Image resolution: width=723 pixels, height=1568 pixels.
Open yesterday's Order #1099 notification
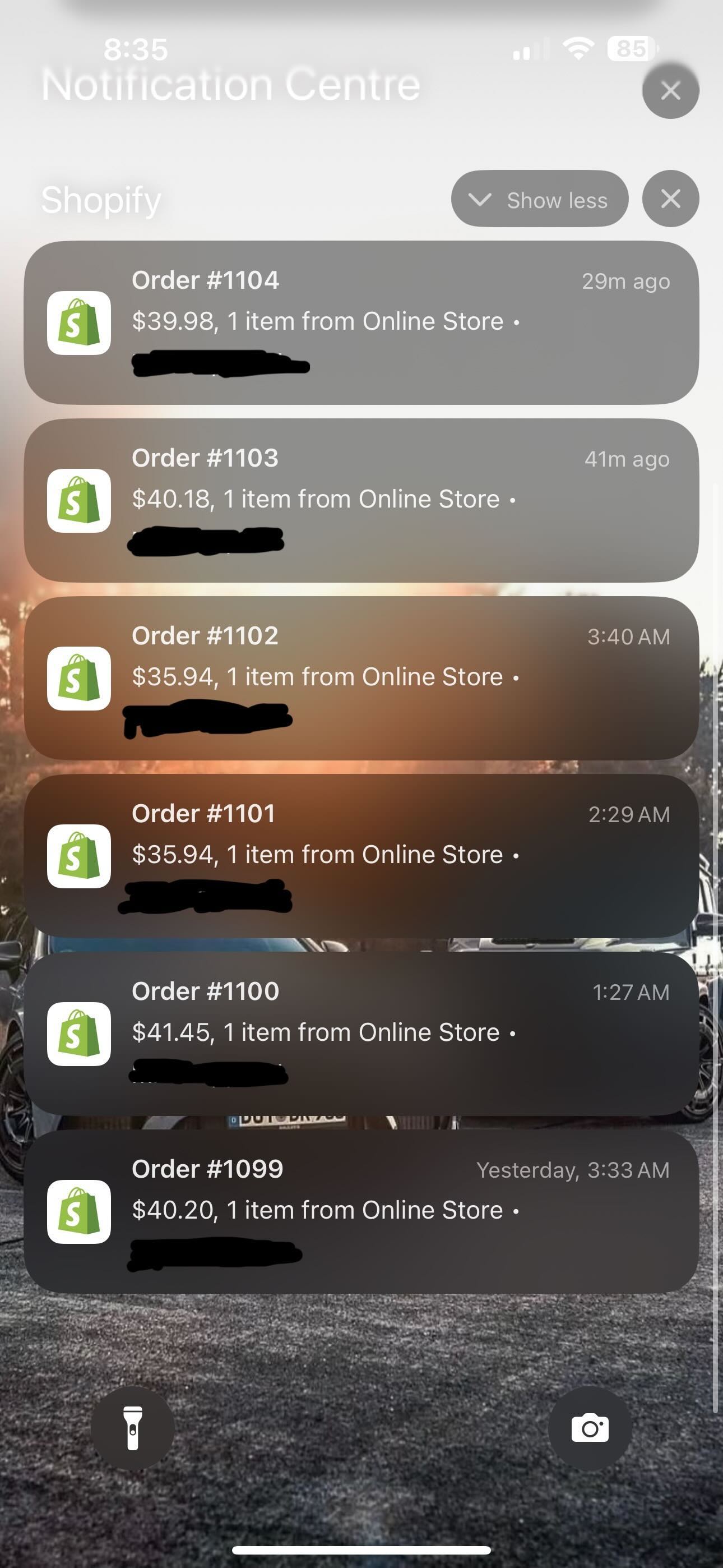(361, 1211)
